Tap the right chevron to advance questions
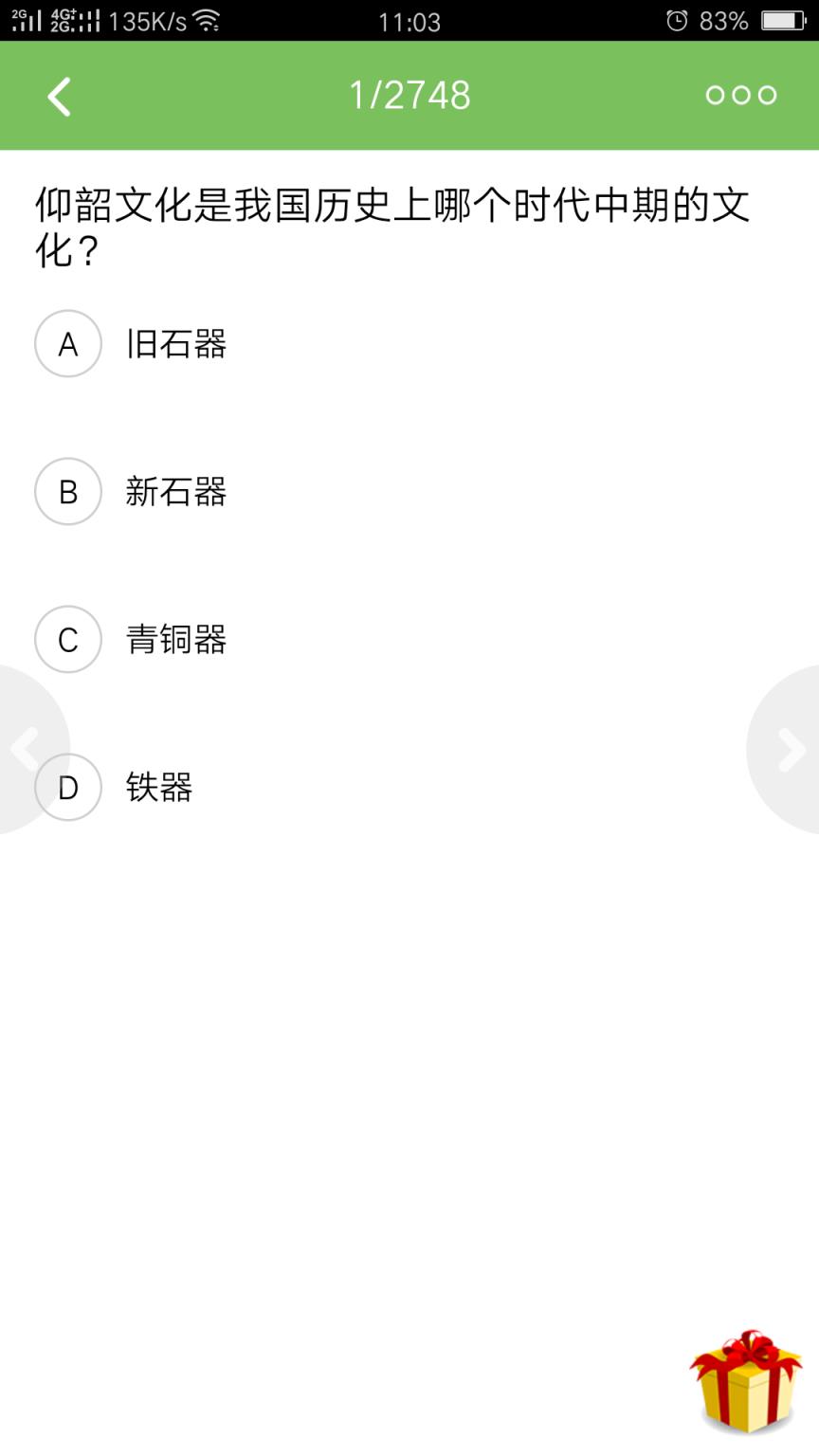Viewport: 819px width, 1456px height. pyautogui.click(x=792, y=749)
